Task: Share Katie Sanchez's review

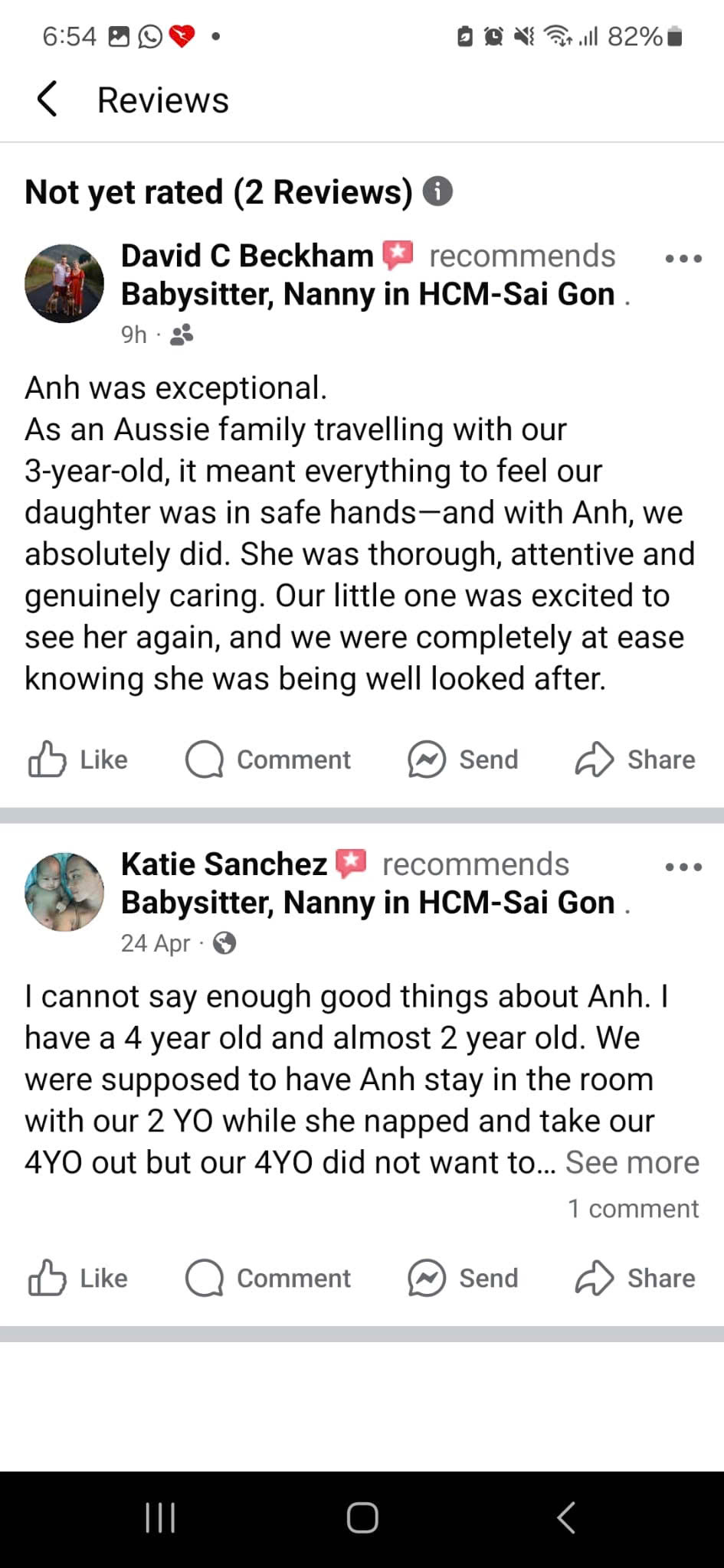Action: pyautogui.click(x=635, y=1278)
